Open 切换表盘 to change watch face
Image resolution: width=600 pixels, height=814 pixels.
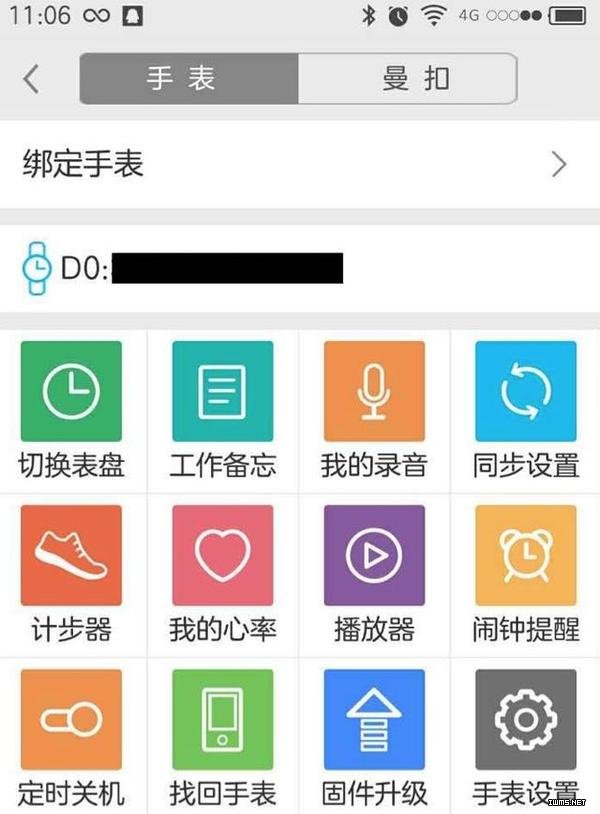coord(72,410)
